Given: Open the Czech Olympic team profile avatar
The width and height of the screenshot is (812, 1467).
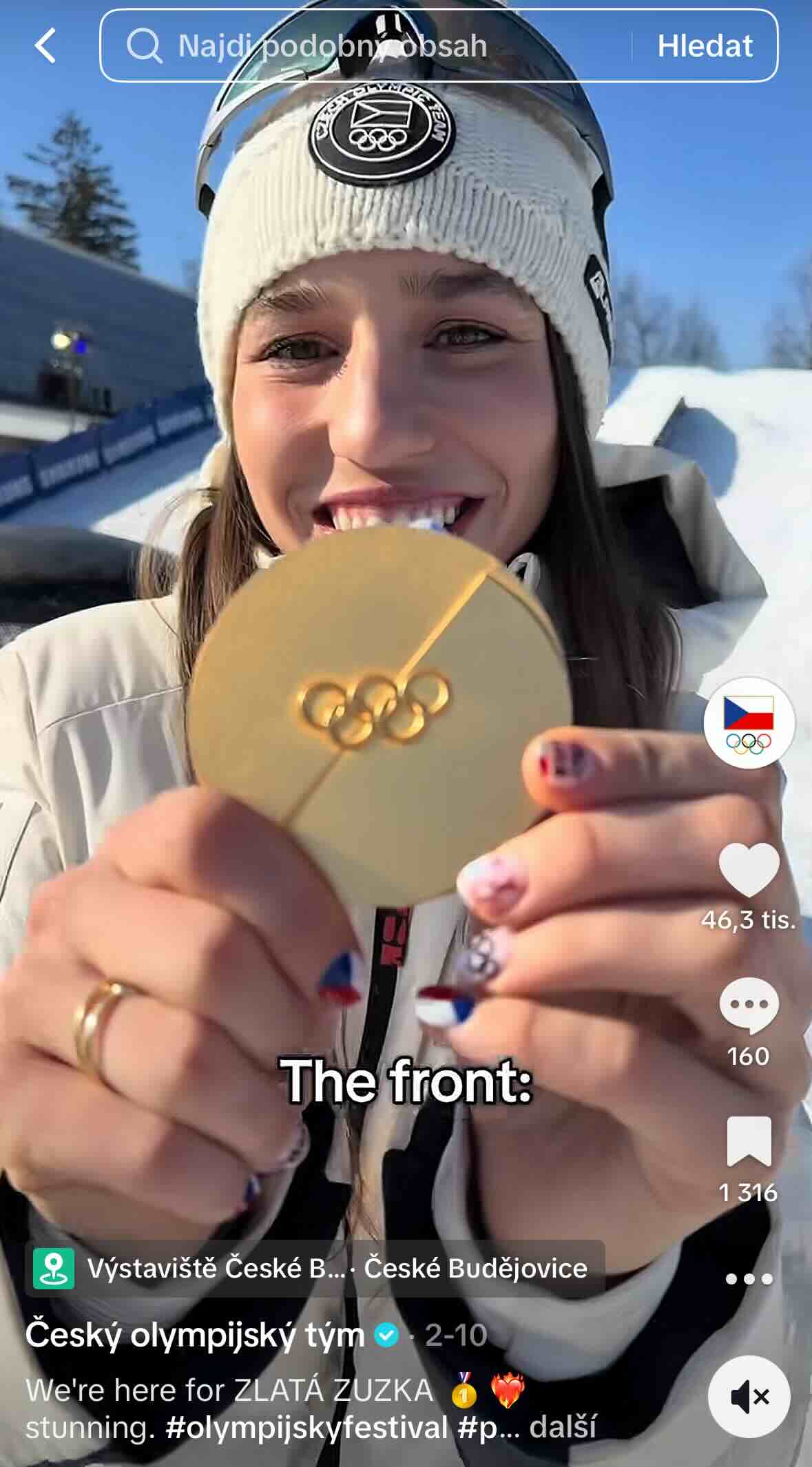Looking at the screenshot, I should 749,722.
